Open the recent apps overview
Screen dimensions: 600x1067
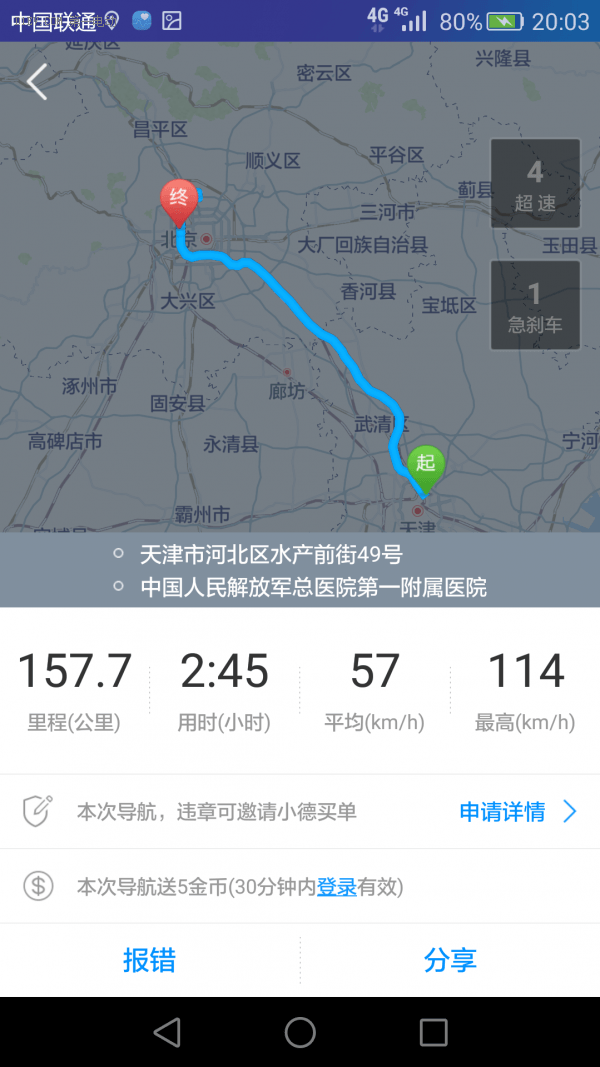433,1032
